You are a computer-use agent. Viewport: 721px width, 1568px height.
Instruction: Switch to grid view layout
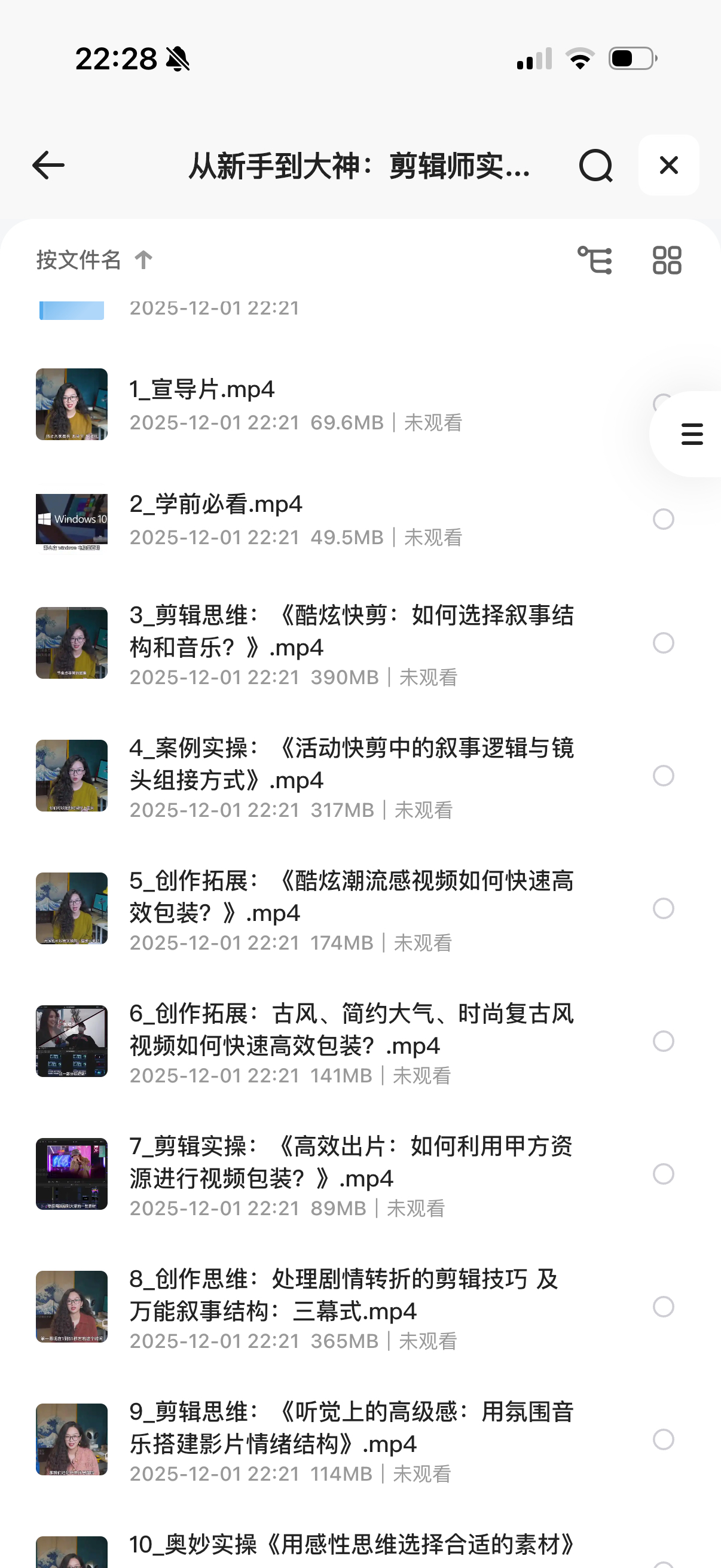click(667, 260)
